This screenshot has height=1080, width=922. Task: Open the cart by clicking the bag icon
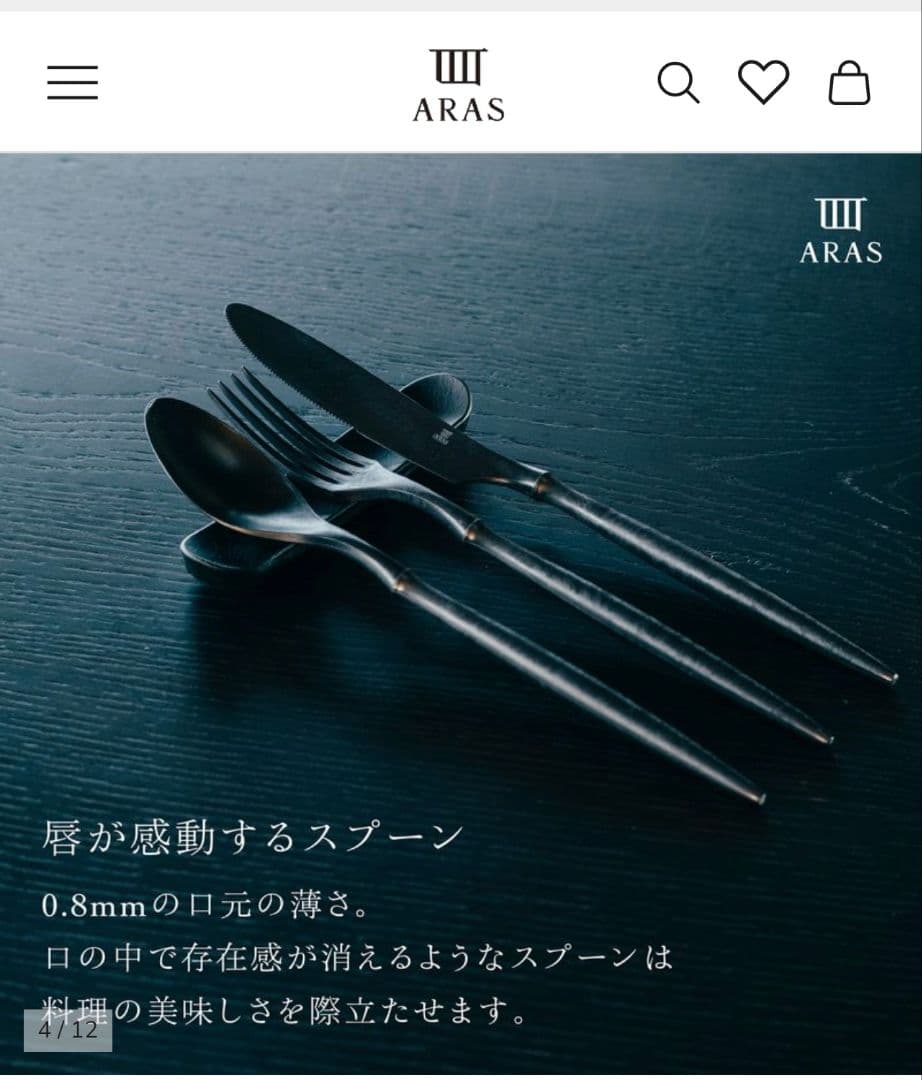(x=847, y=84)
